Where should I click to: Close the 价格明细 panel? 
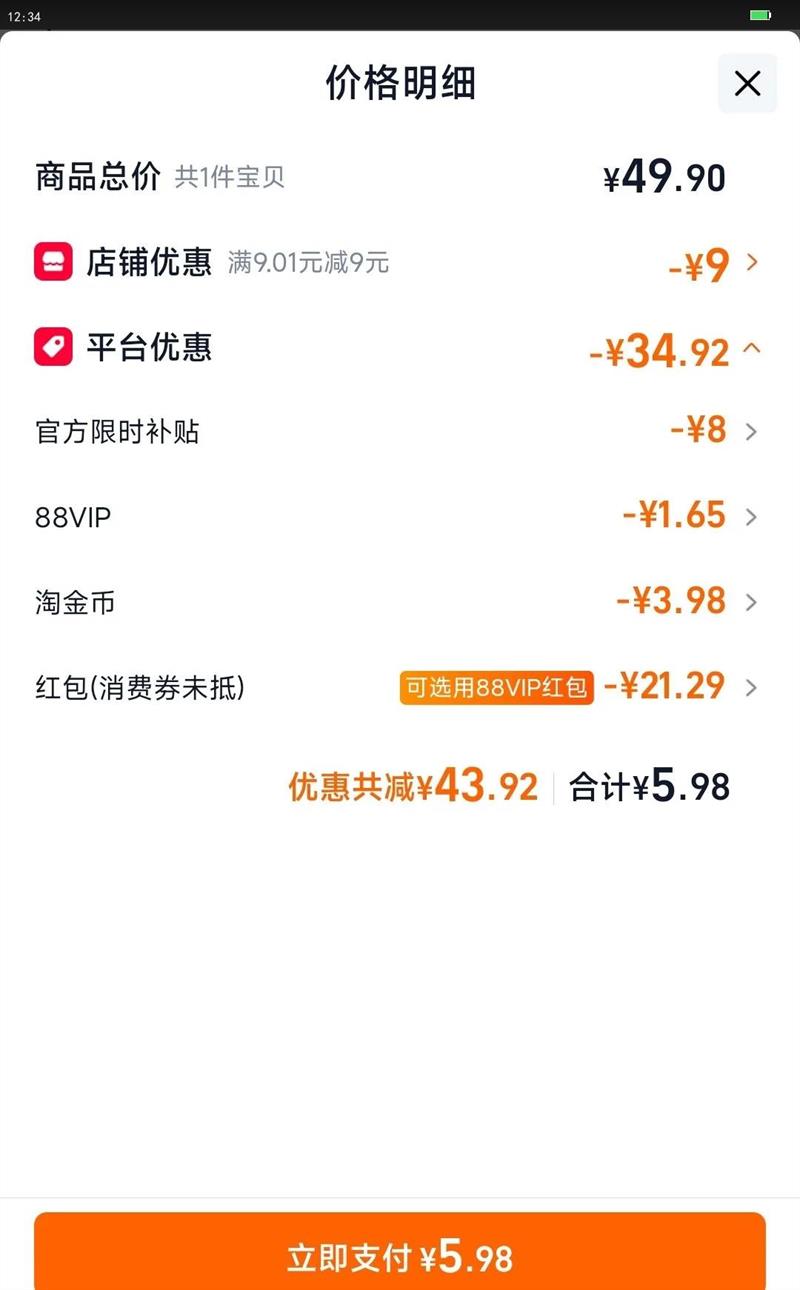(747, 83)
